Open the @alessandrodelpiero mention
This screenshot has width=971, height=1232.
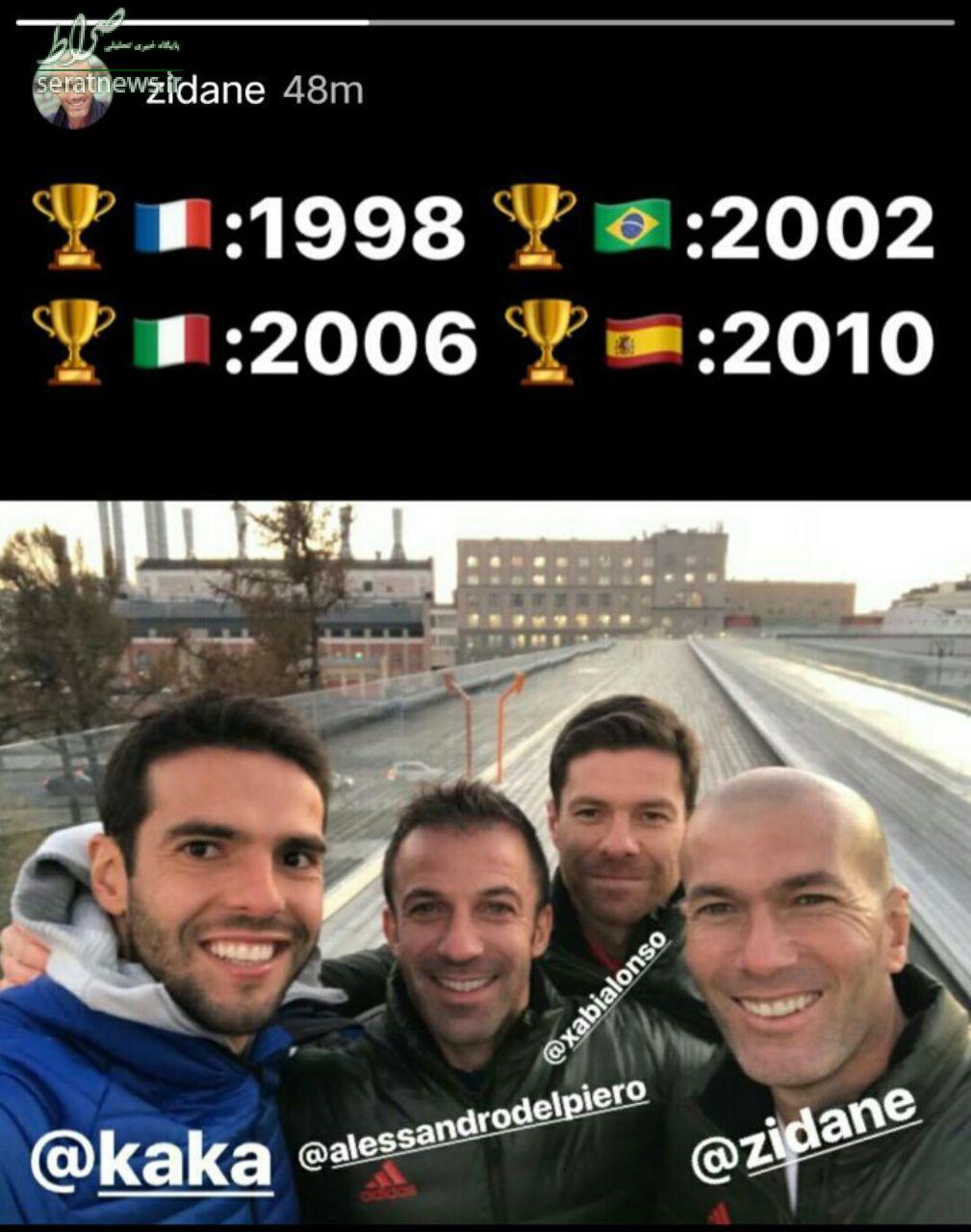pyautogui.click(x=473, y=1122)
